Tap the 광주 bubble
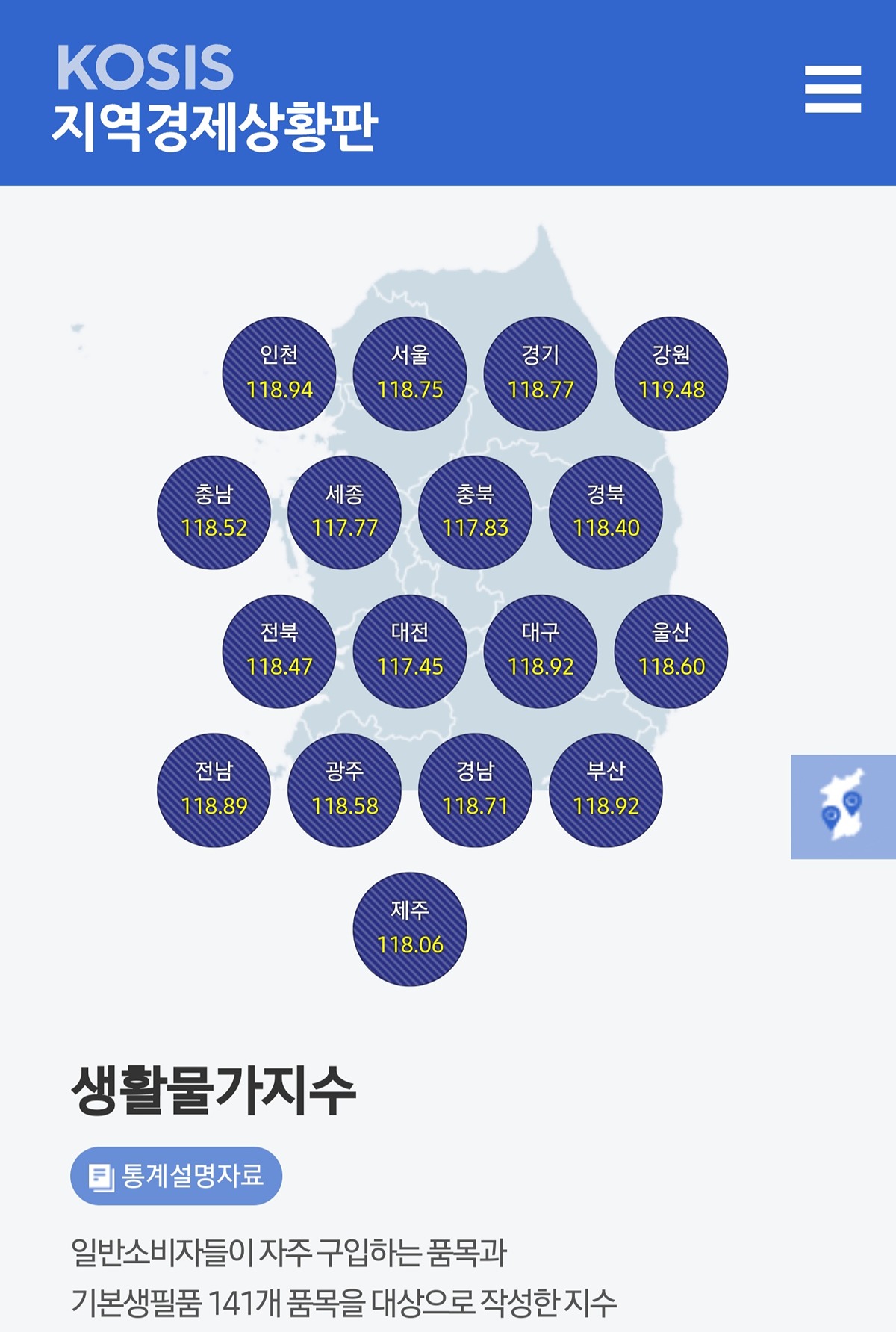This screenshot has height=1332, width=896. tap(344, 790)
